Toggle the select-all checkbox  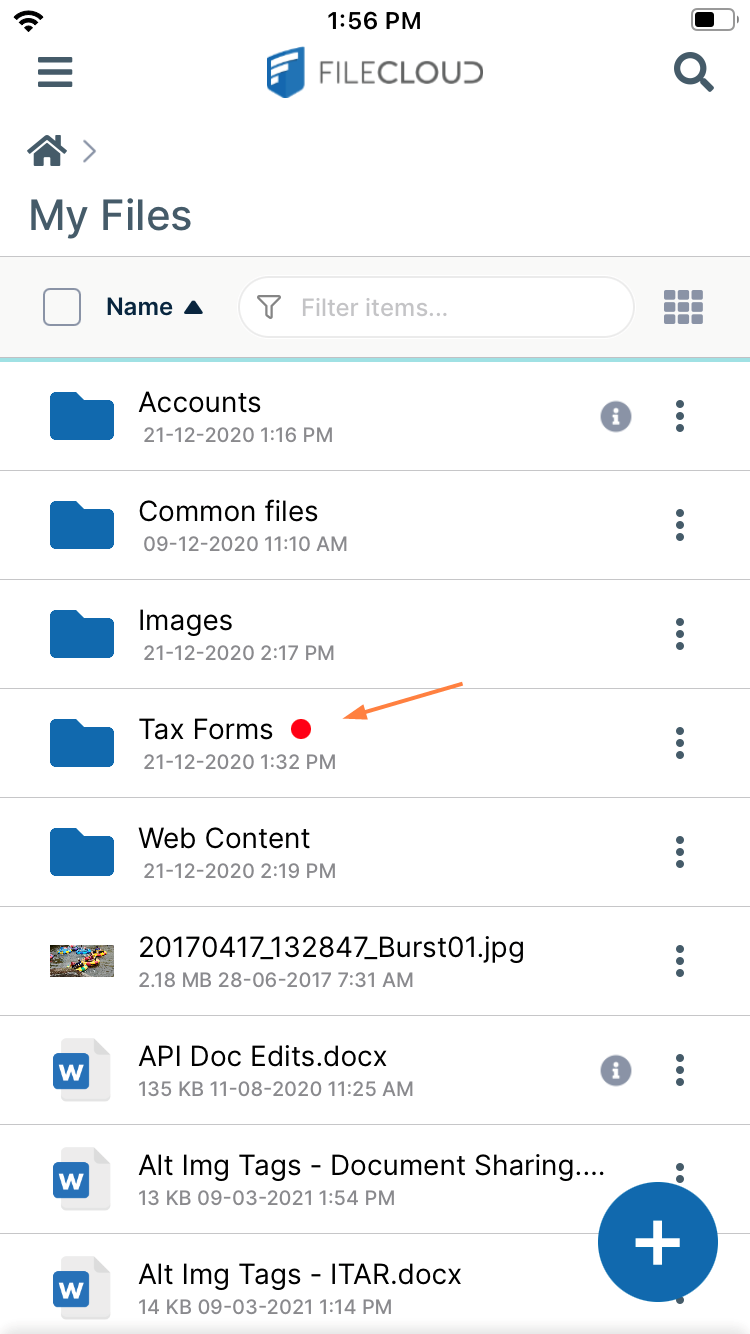61,307
